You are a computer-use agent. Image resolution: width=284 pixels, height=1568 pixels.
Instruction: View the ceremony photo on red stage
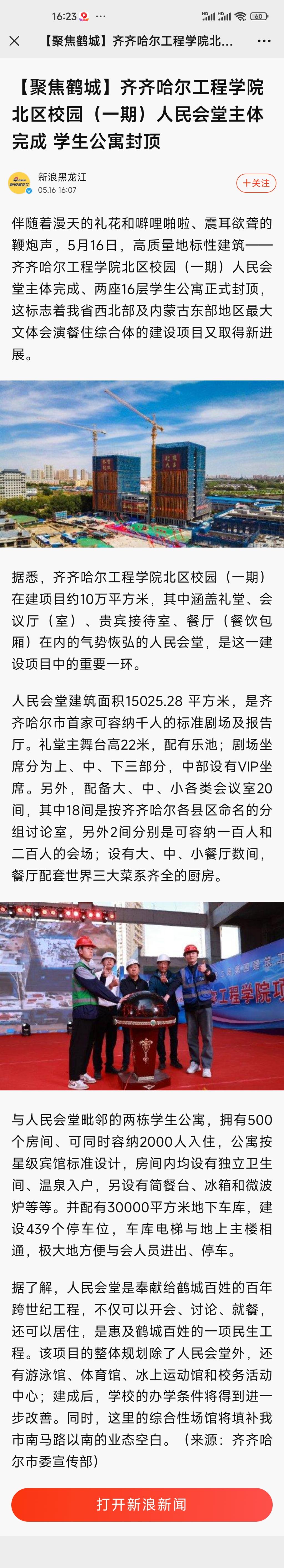click(142, 995)
